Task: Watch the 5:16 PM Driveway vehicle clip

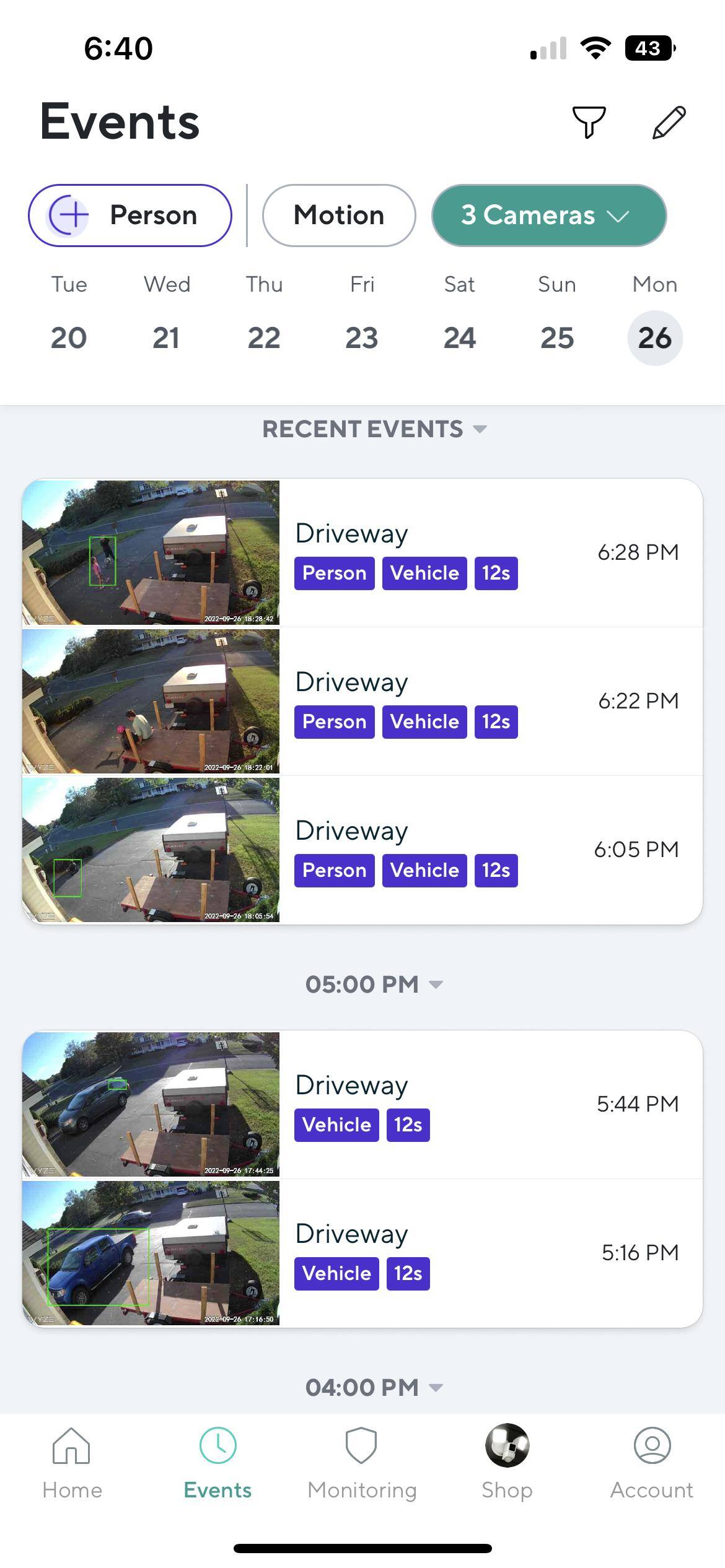Action: tap(362, 1253)
